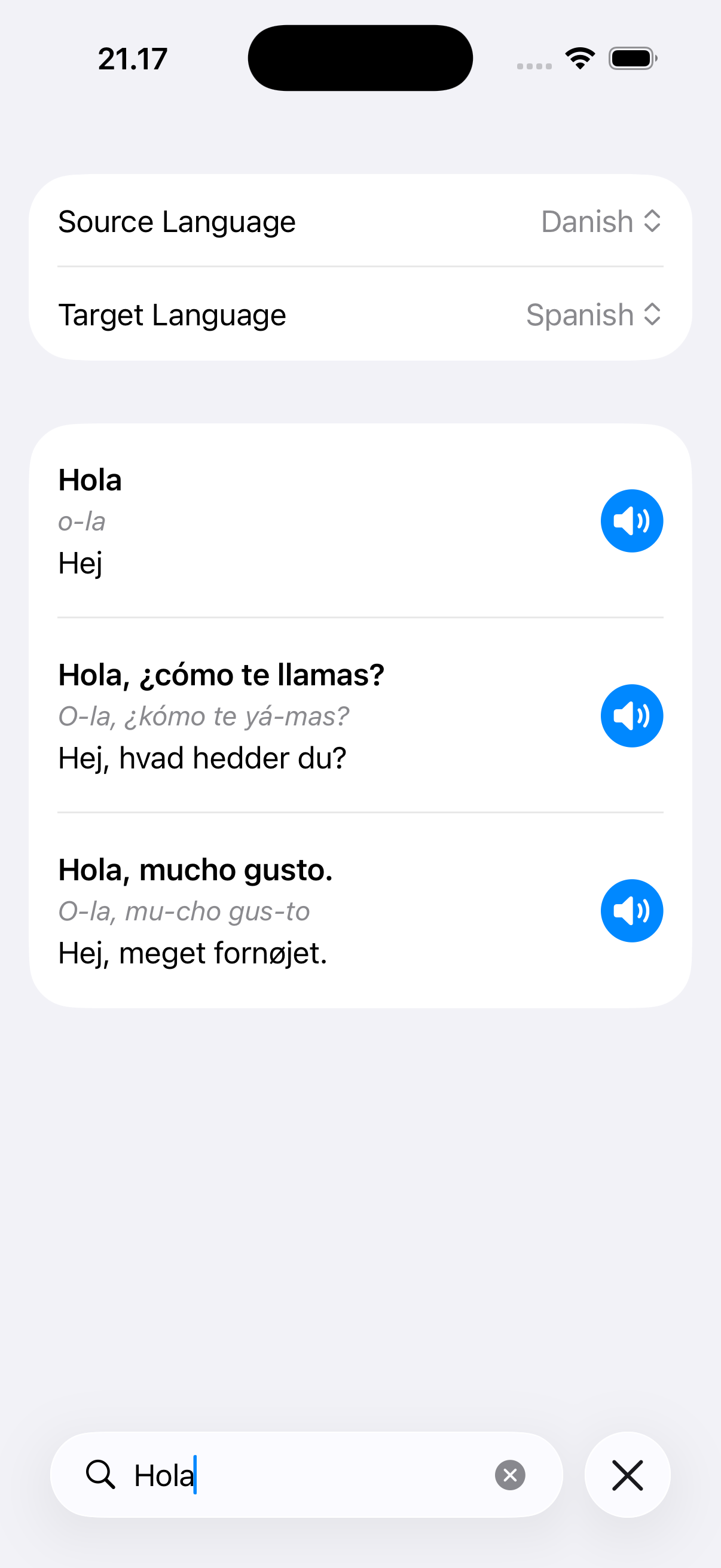Click the Wi-Fi icon in status bar
Screen dimensions: 721x1568
(579, 57)
